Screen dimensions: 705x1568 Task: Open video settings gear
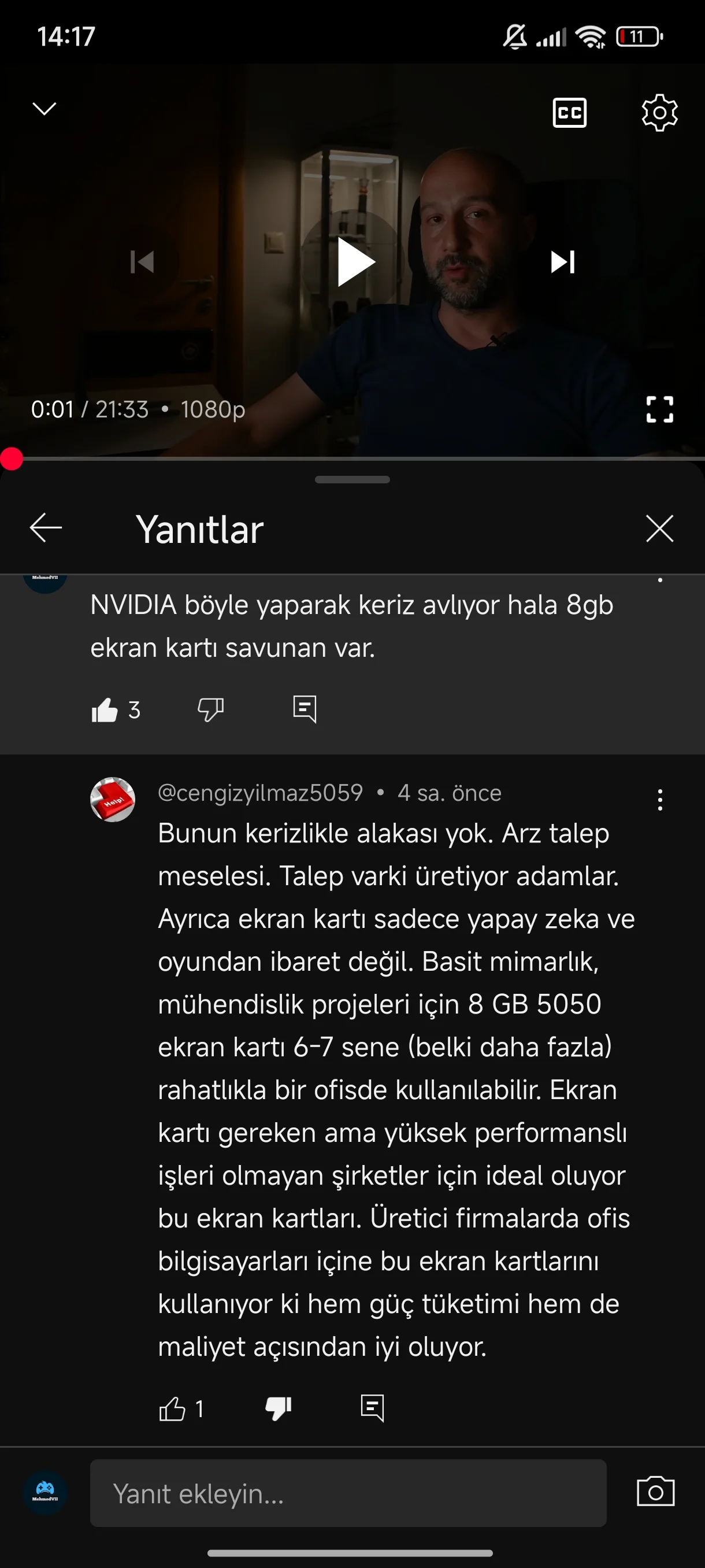click(x=659, y=113)
